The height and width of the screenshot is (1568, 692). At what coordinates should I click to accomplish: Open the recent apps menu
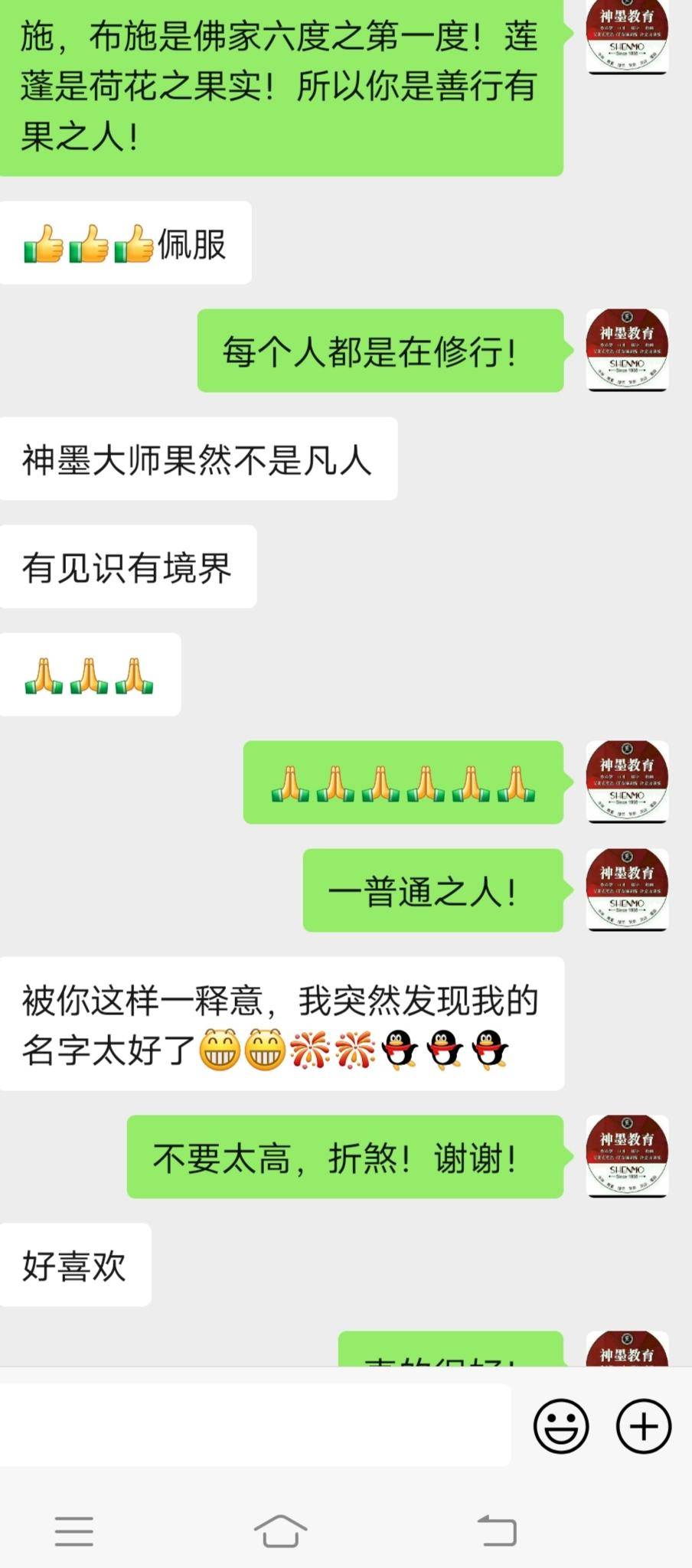point(74,1531)
